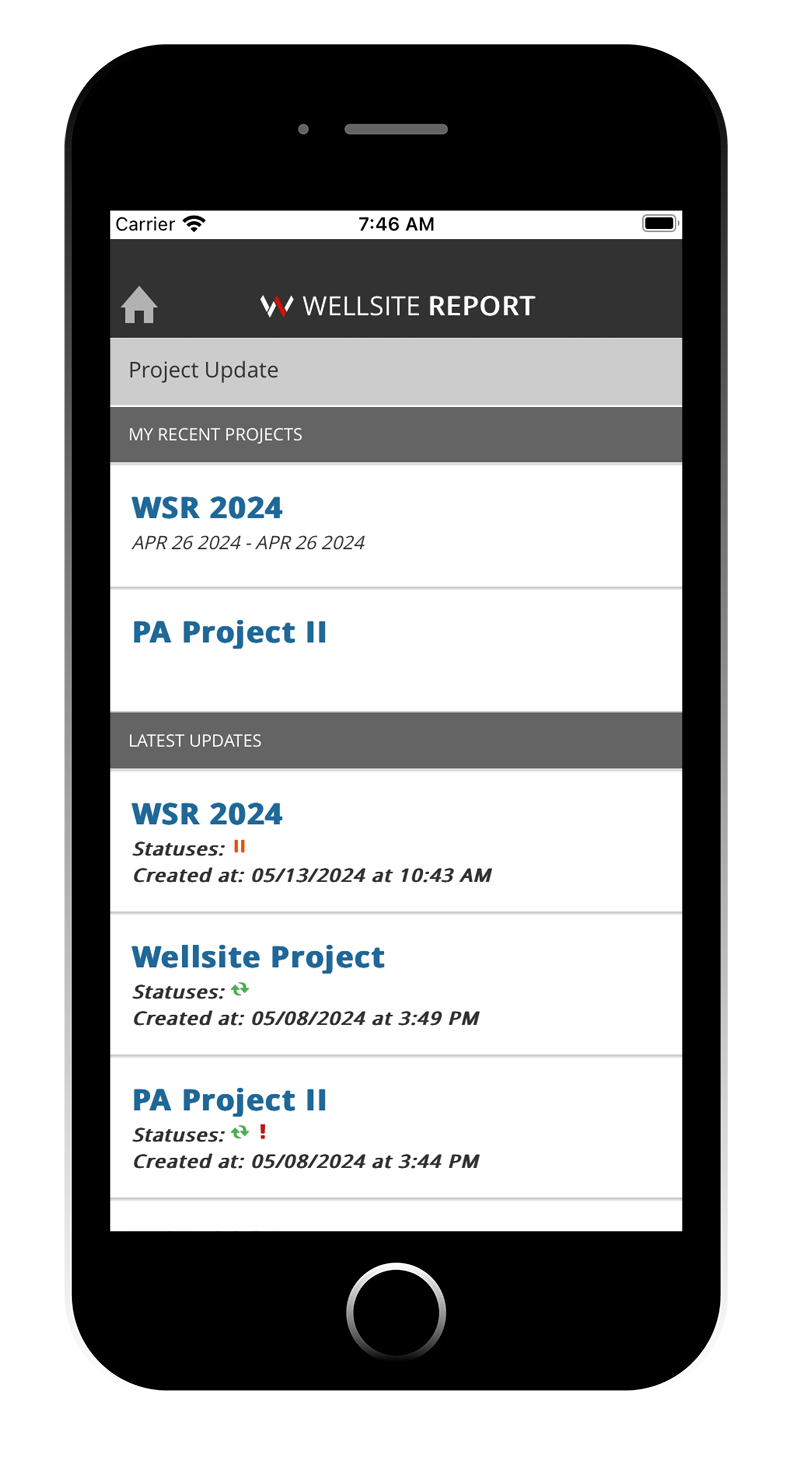Open the WSR 2024 latest update
800x1458 pixels.
396,841
